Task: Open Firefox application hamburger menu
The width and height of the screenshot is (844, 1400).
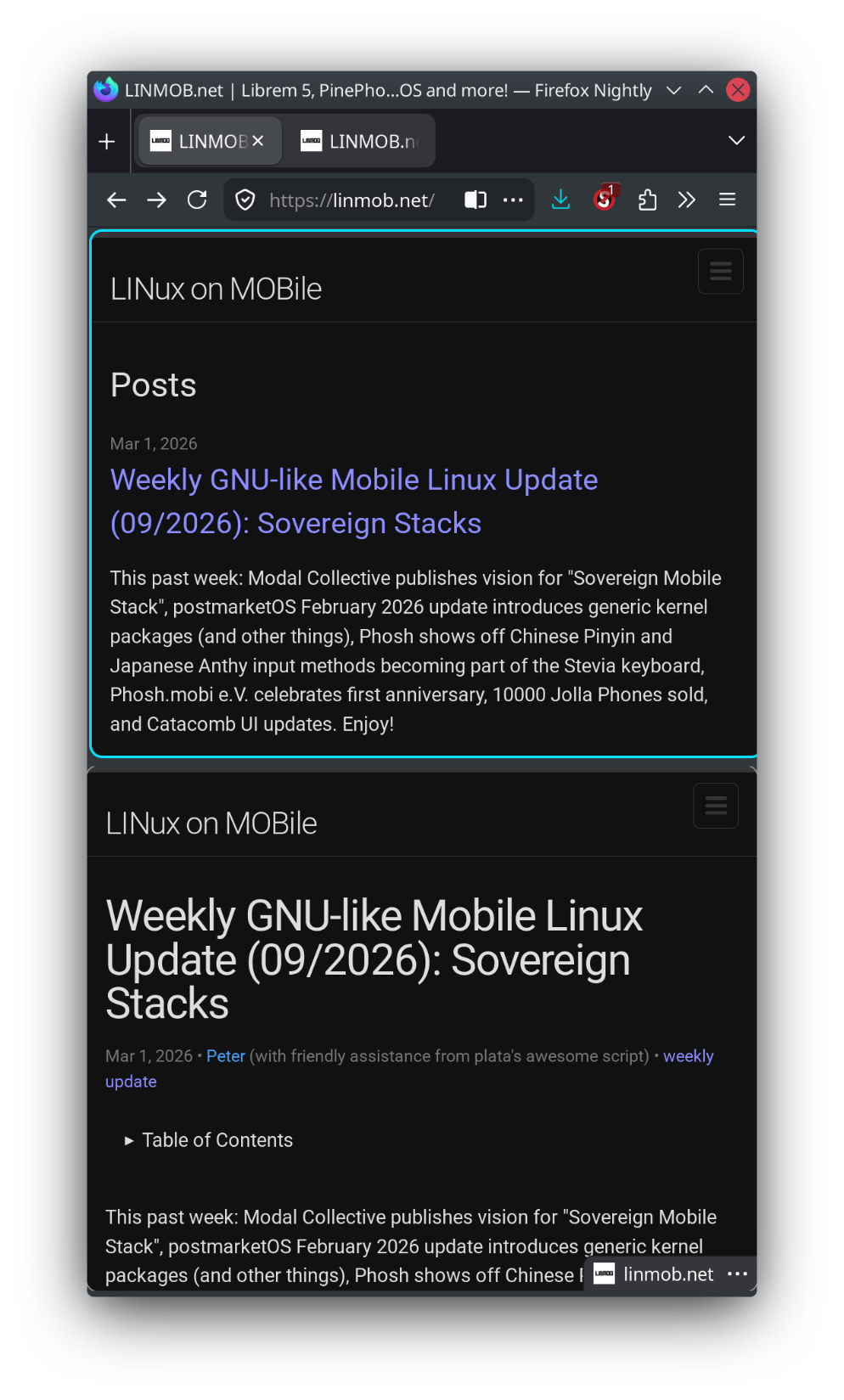Action: (x=727, y=200)
